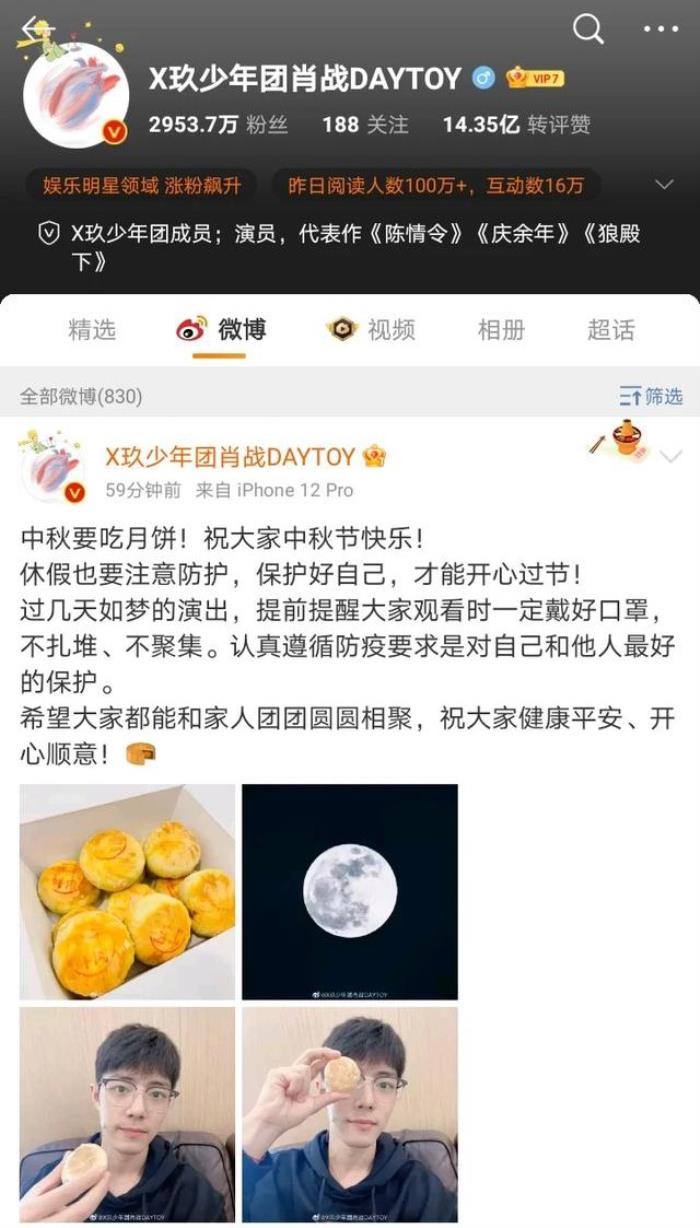Go back using the top-left arrow
700x1228 pixels.
tap(30, 28)
